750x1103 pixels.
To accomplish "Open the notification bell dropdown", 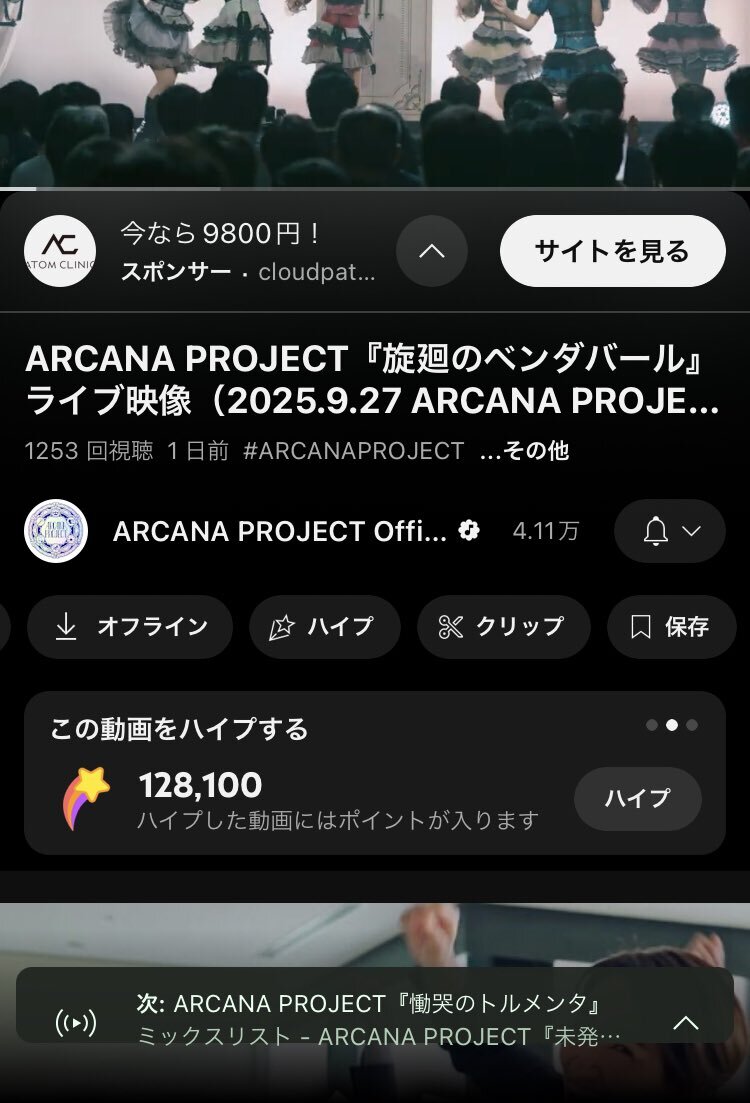I will click(669, 531).
